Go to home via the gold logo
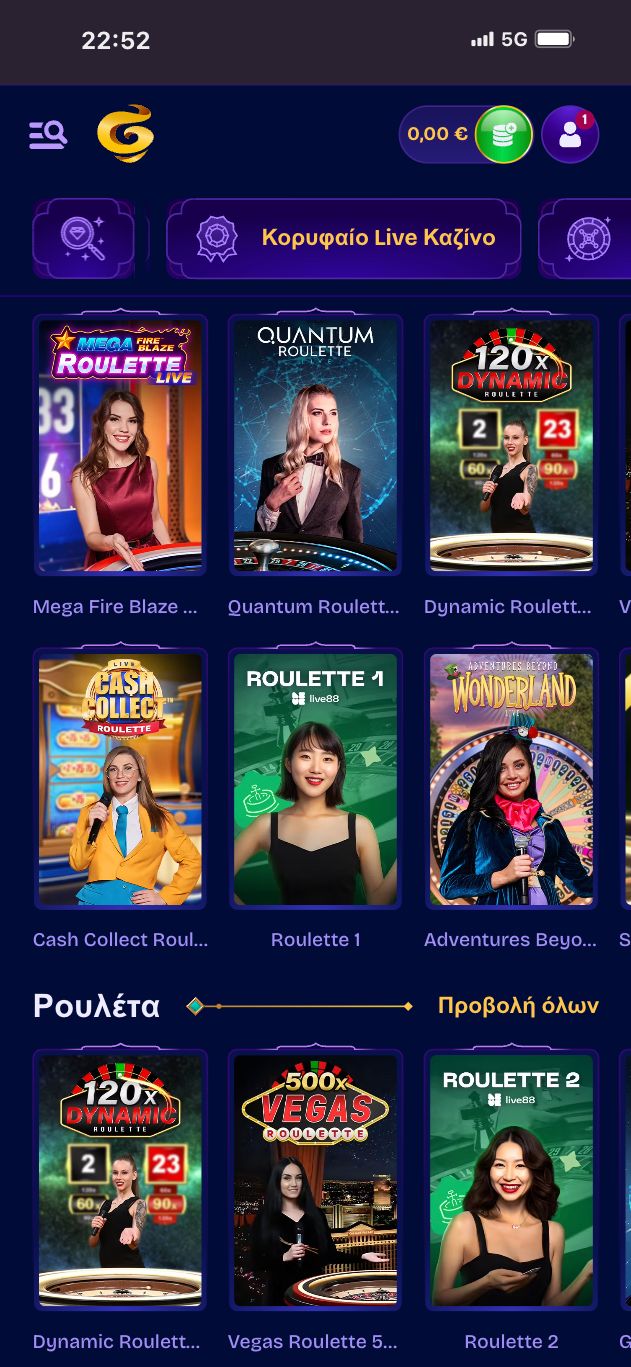Screen dimensions: 631x1367 coord(125,134)
